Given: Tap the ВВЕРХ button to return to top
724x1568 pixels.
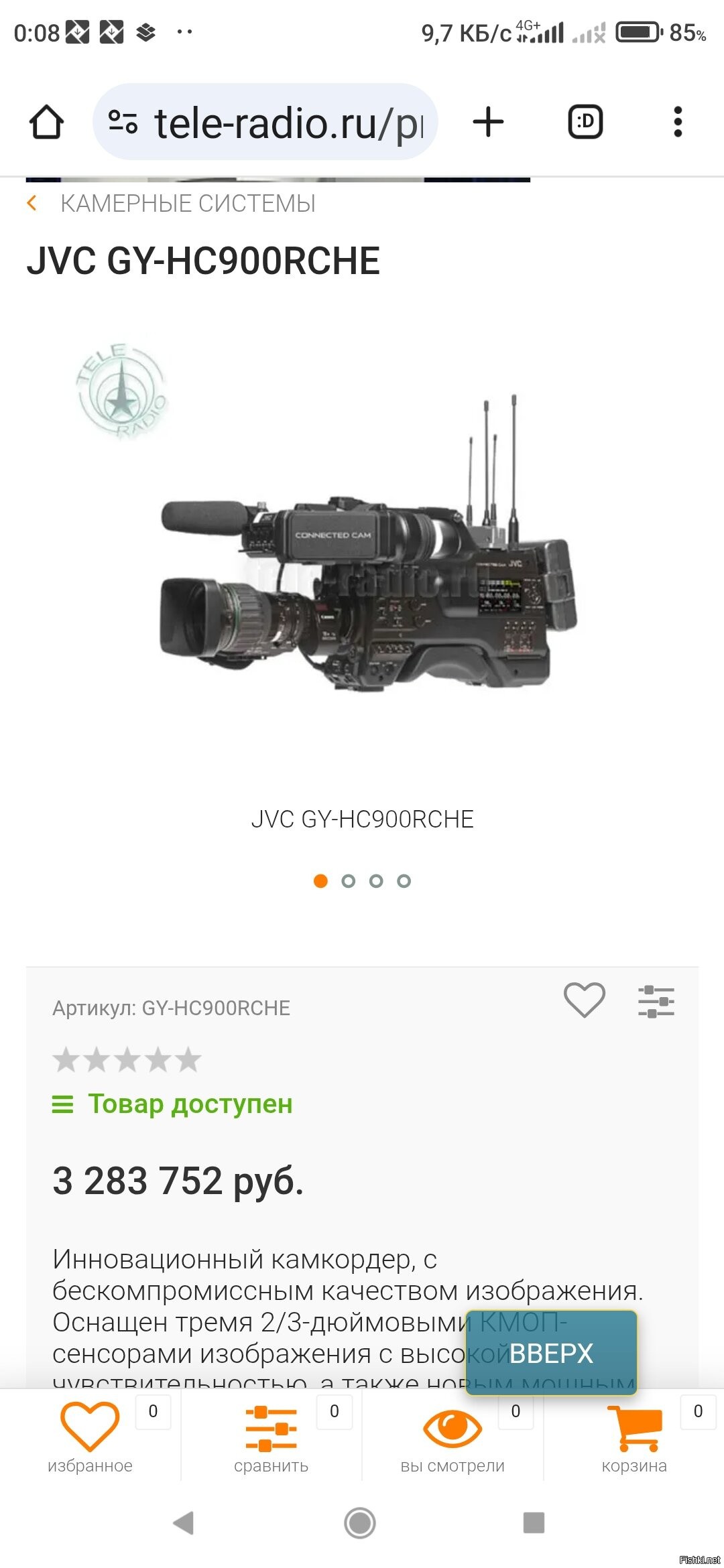Looking at the screenshot, I should pos(551,1353).
